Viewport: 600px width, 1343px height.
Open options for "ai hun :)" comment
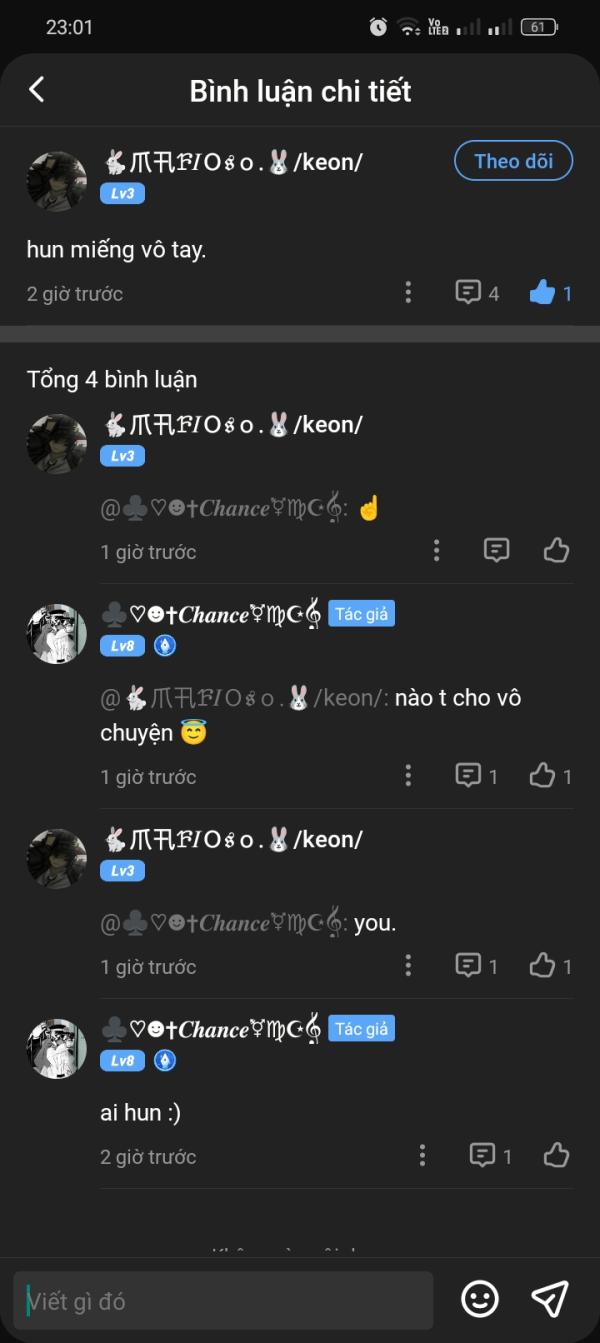pyautogui.click(x=423, y=1155)
